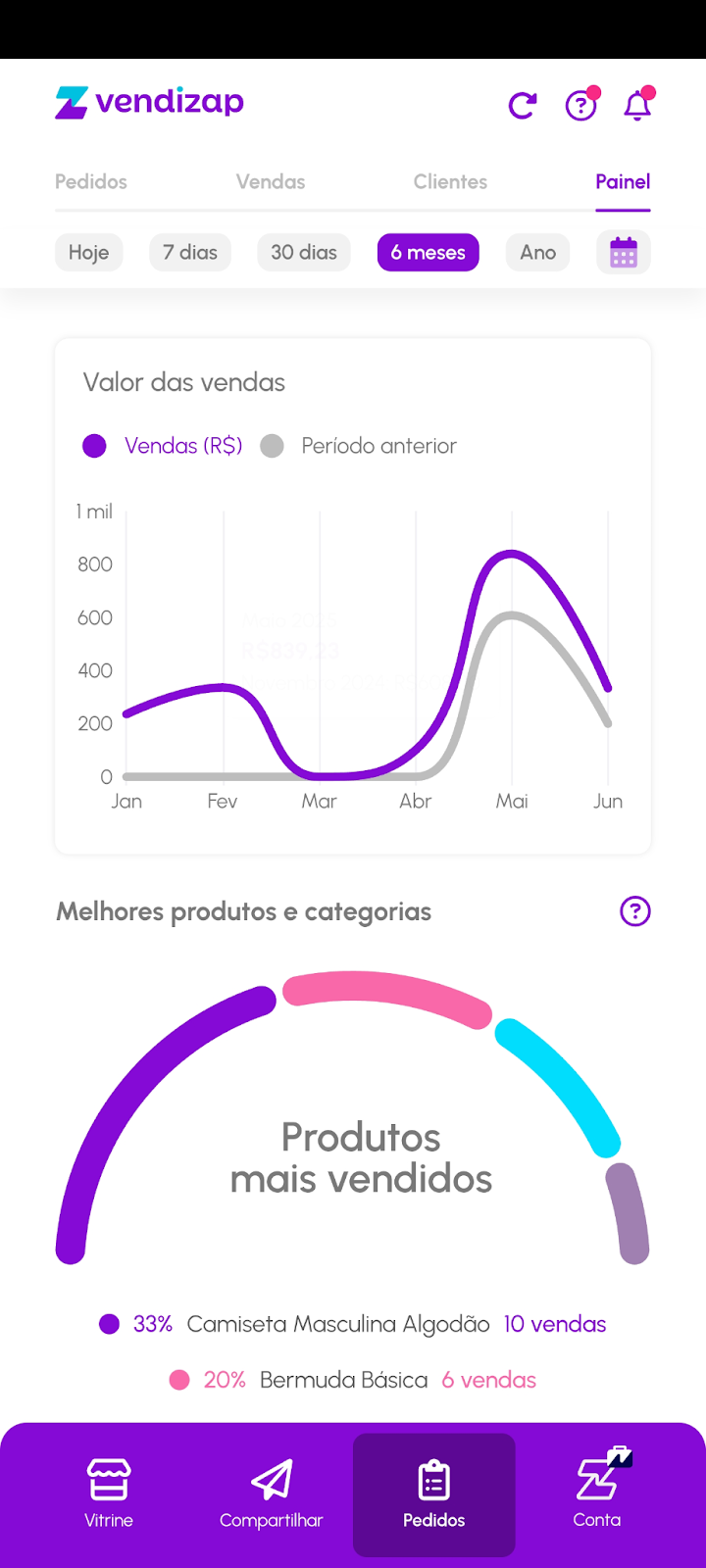This screenshot has height=1568, width=706.
Task: Refresh the dashboard data
Action: click(x=523, y=105)
